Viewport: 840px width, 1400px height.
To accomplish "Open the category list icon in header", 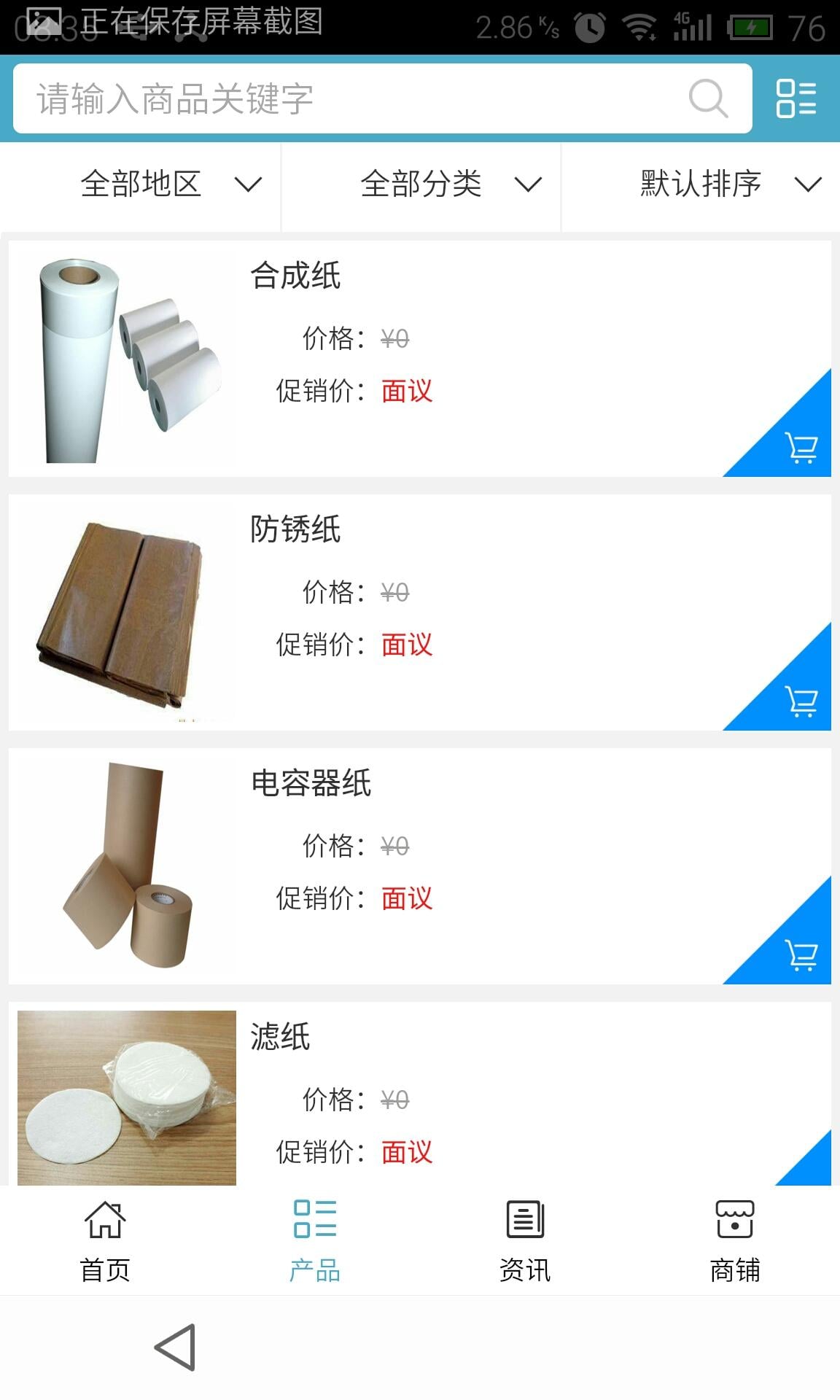I will click(x=796, y=98).
